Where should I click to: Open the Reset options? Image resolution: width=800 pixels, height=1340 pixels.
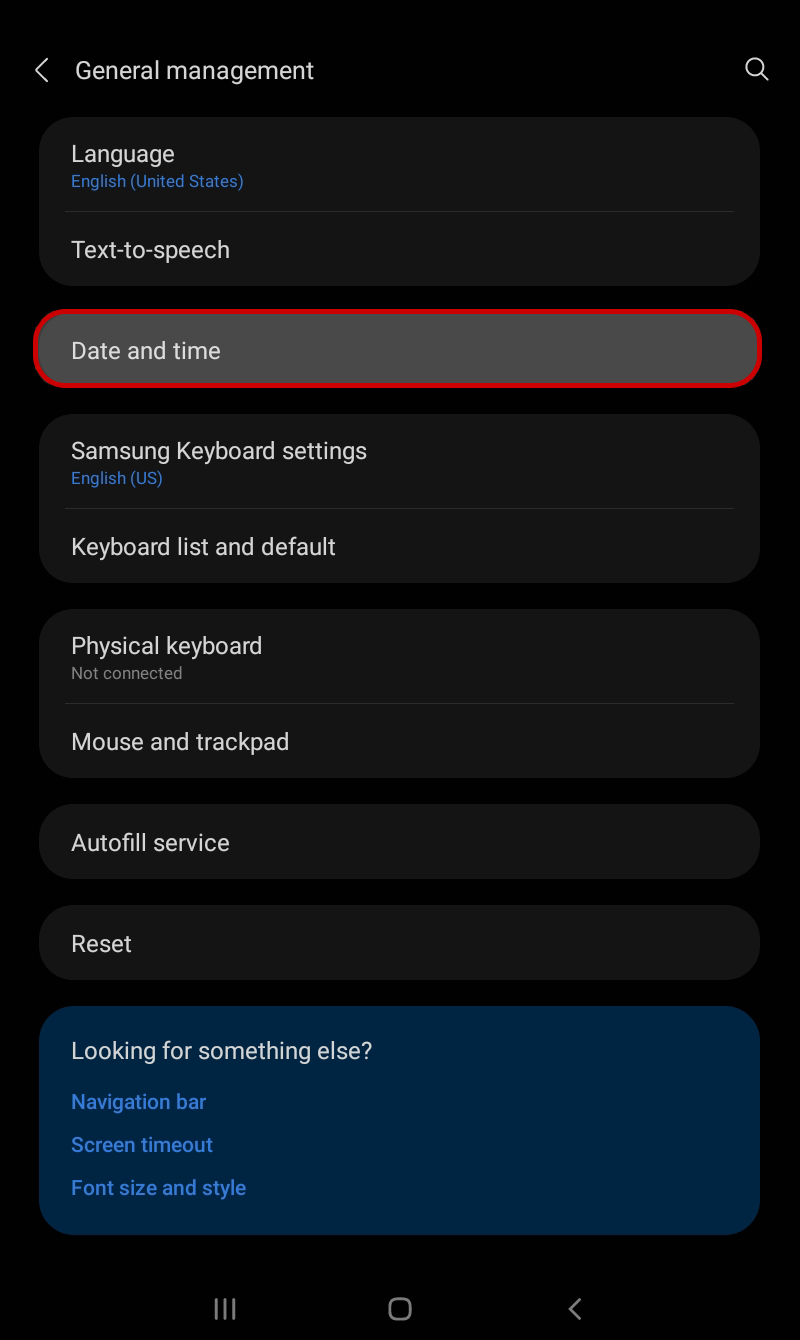click(399, 943)
